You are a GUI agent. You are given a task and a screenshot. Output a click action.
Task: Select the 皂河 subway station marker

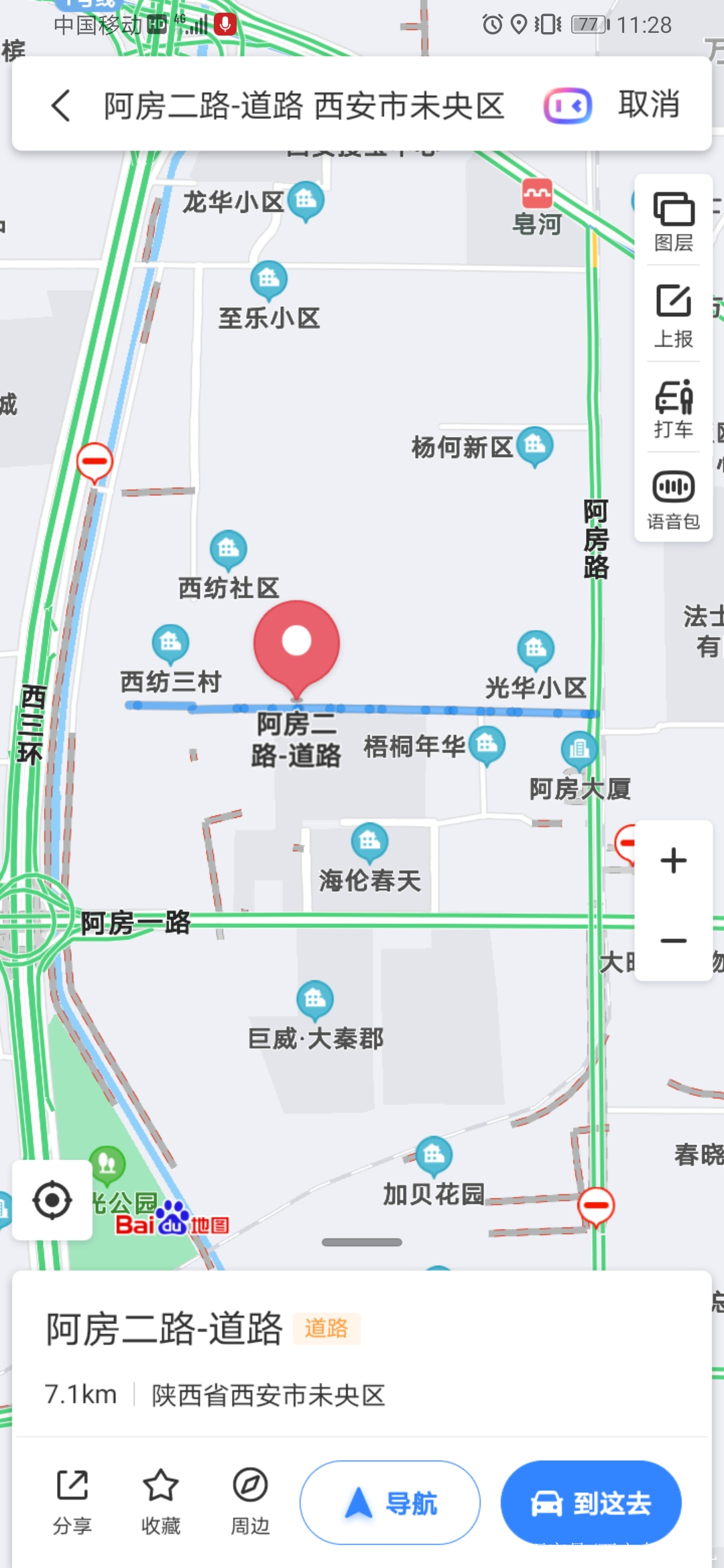click(537, 194)
